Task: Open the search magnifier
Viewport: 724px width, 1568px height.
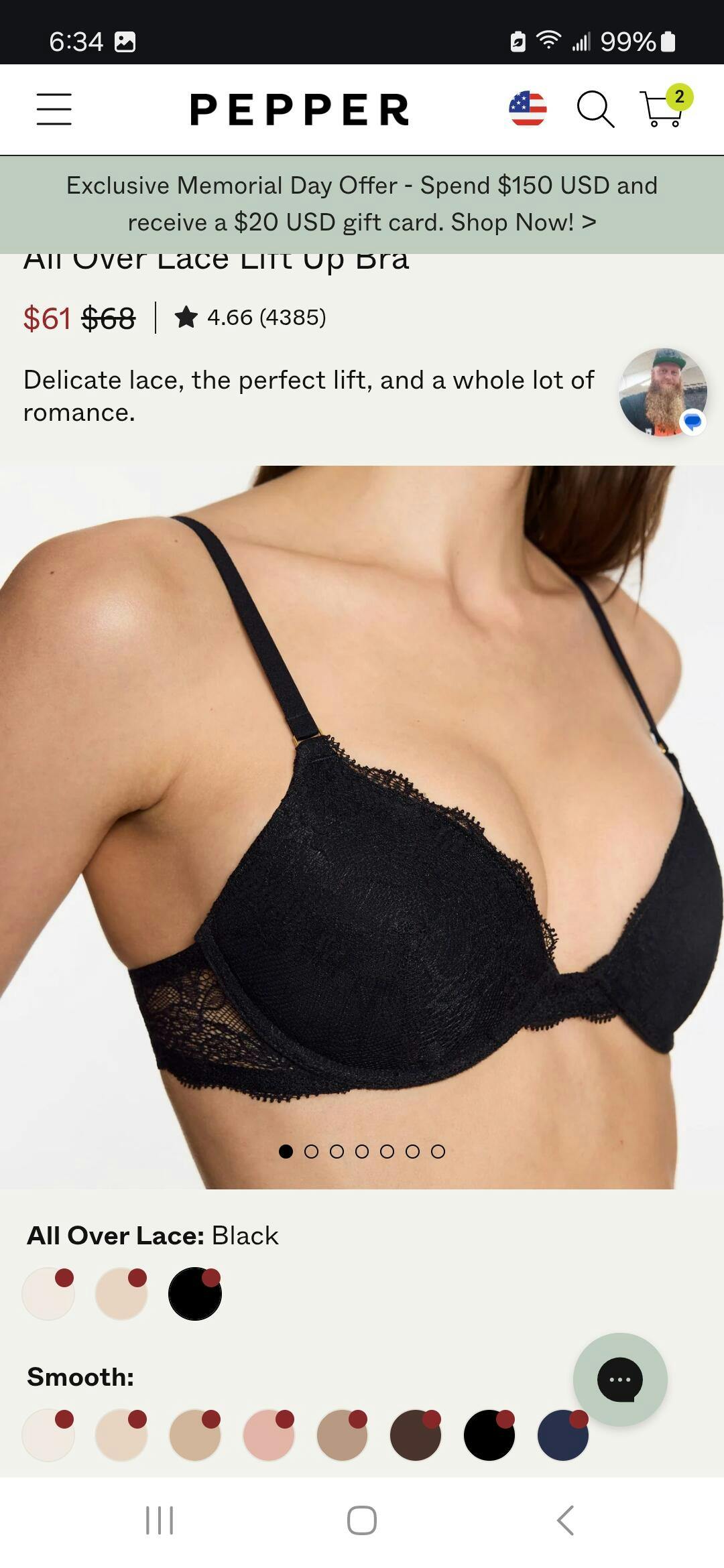Action: pos(595,109)
